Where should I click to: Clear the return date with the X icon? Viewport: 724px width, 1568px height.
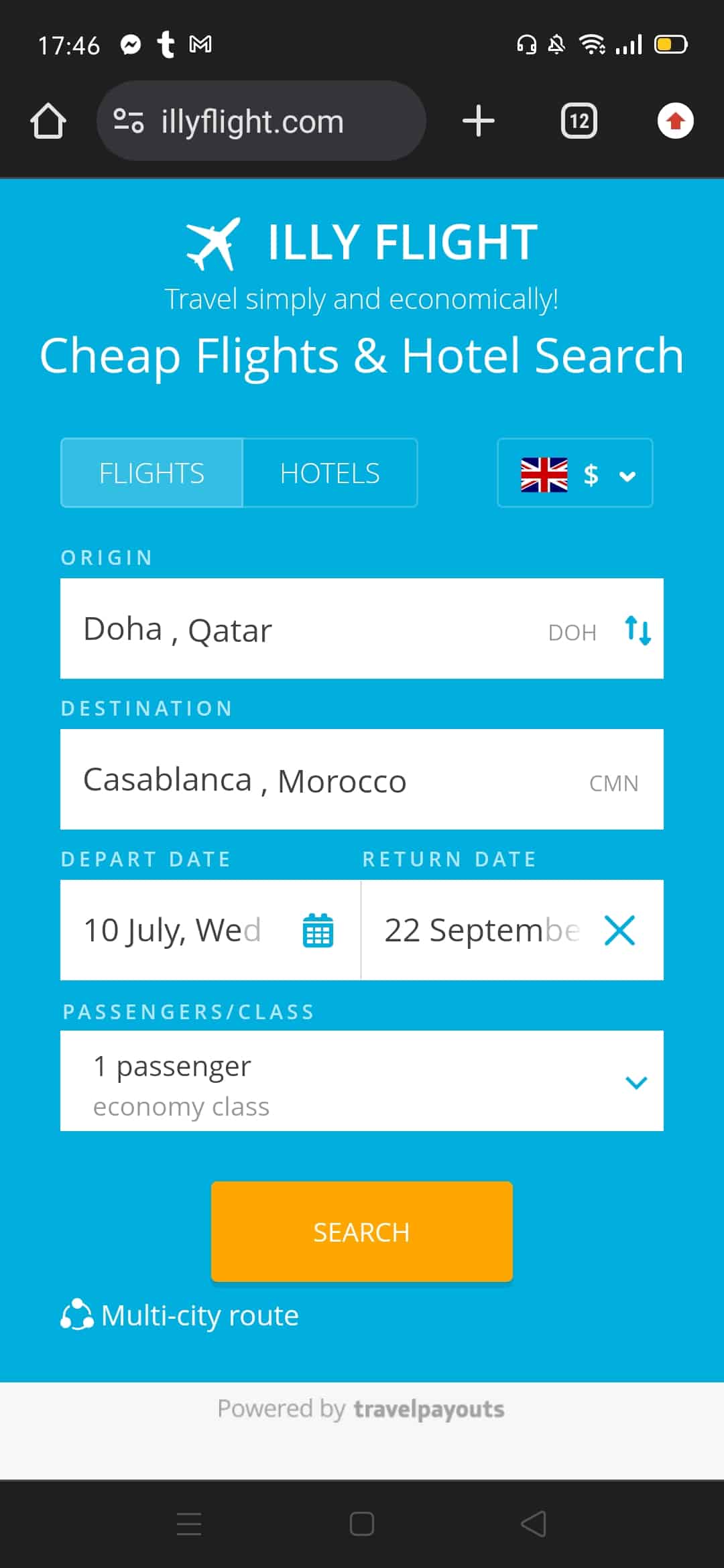(619, 931)
